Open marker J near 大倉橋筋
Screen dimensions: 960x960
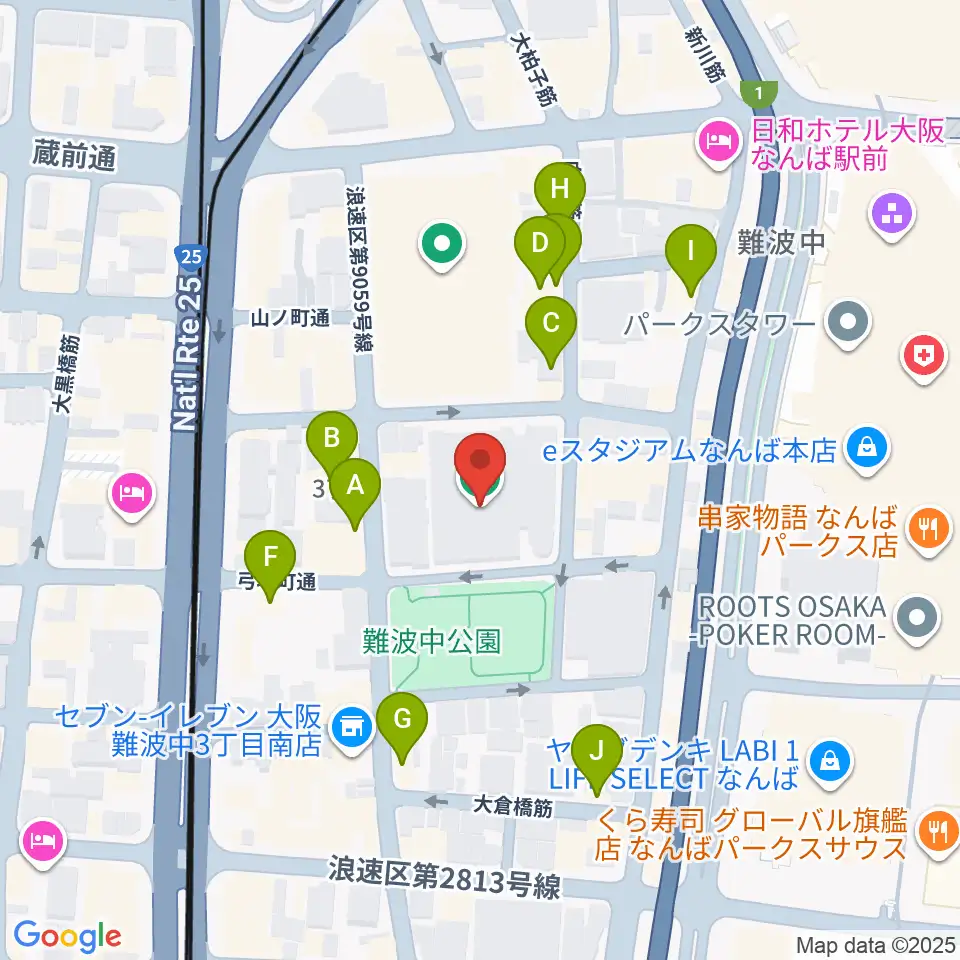click(598, 750)
